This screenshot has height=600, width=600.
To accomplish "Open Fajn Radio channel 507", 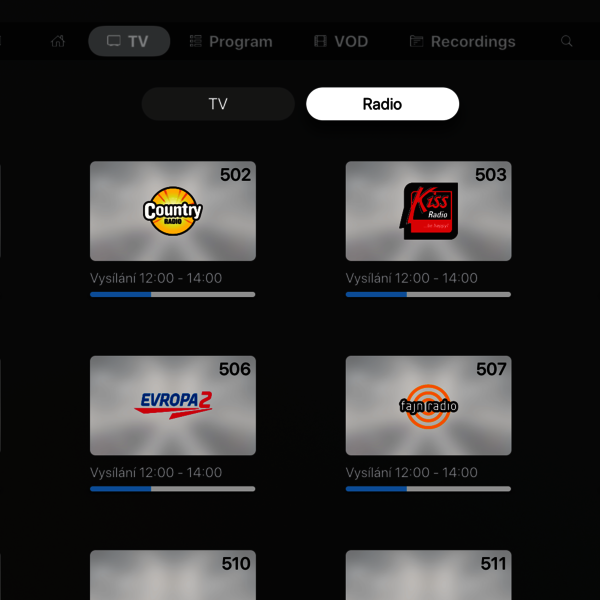I will click(x=428, y=405).
